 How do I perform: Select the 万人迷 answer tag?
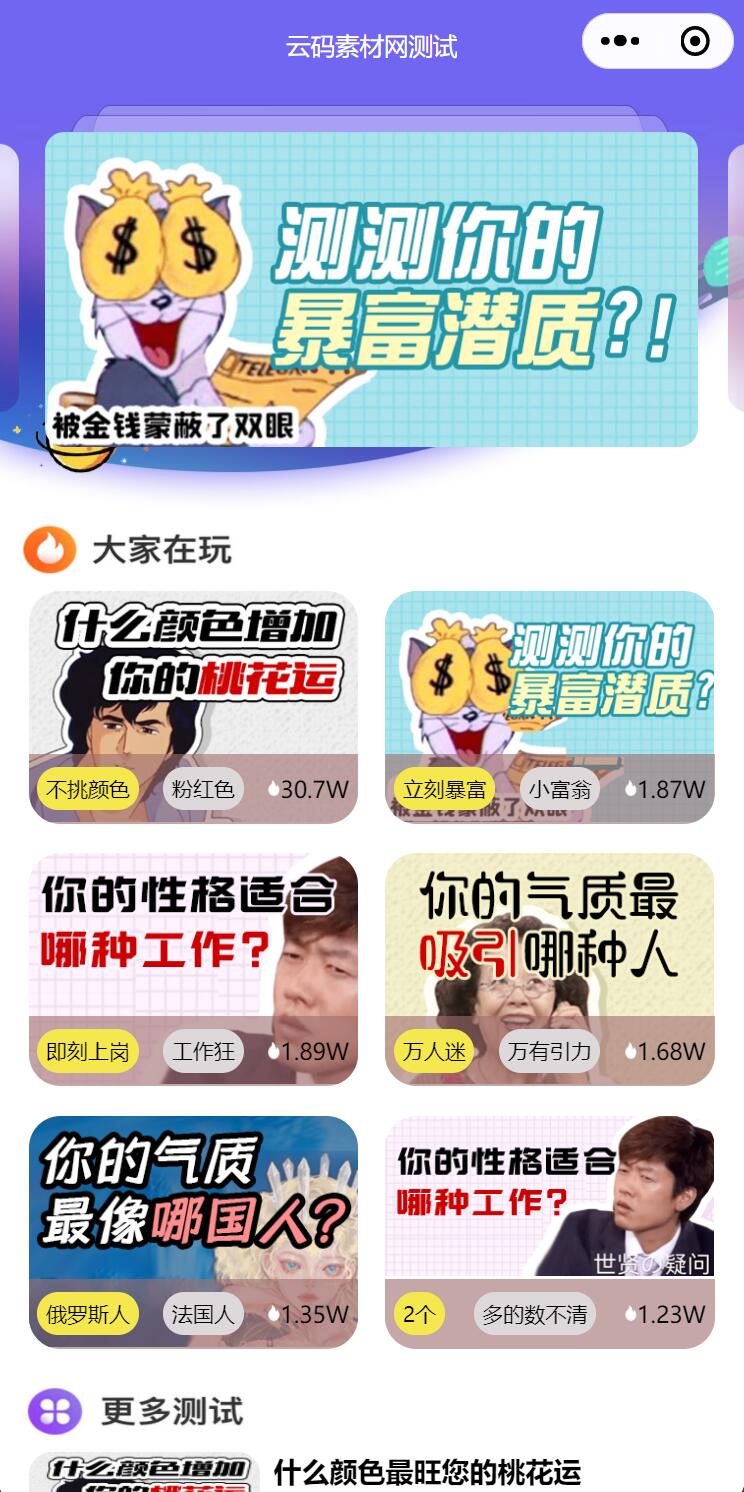pyautogui.click(x=433, y=1050)
